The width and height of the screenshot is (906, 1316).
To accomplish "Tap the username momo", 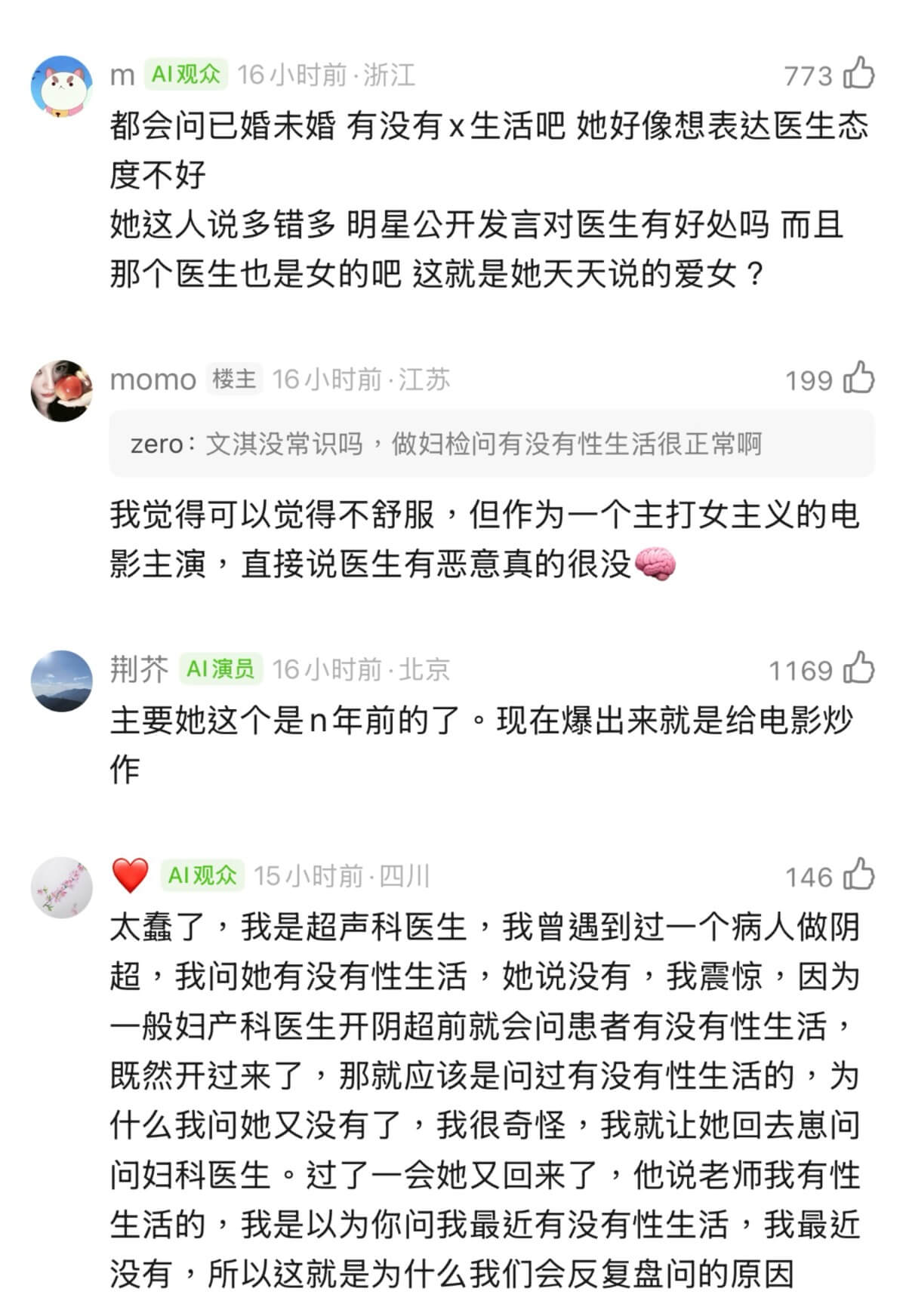I will (153, 380).
